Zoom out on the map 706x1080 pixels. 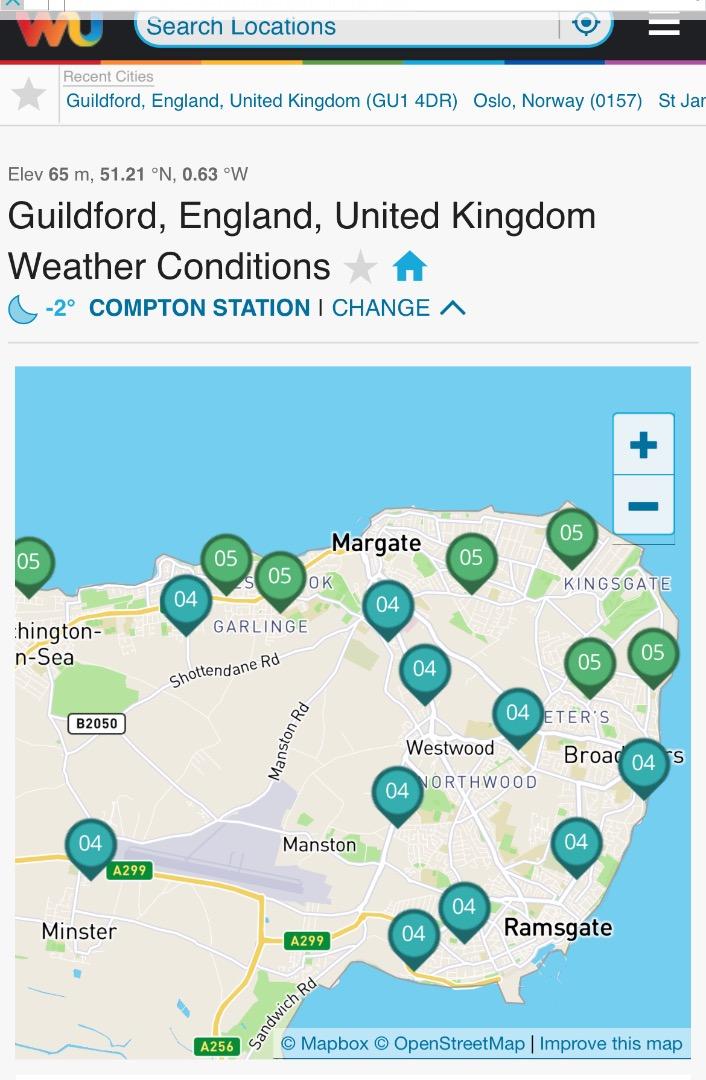pos(643,506)
